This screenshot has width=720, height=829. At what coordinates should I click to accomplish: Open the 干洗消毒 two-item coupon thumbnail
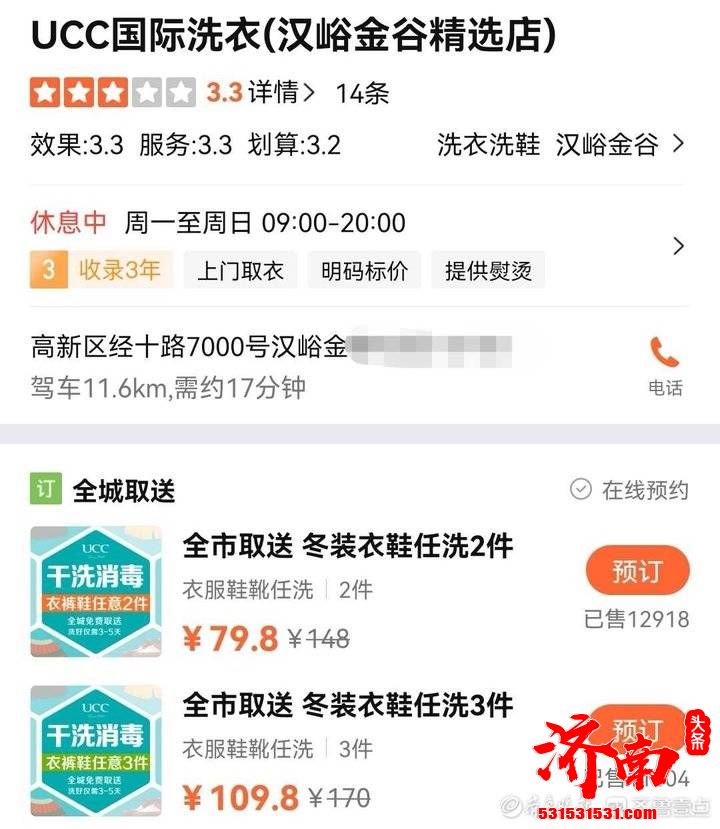[x=95, y=591]
